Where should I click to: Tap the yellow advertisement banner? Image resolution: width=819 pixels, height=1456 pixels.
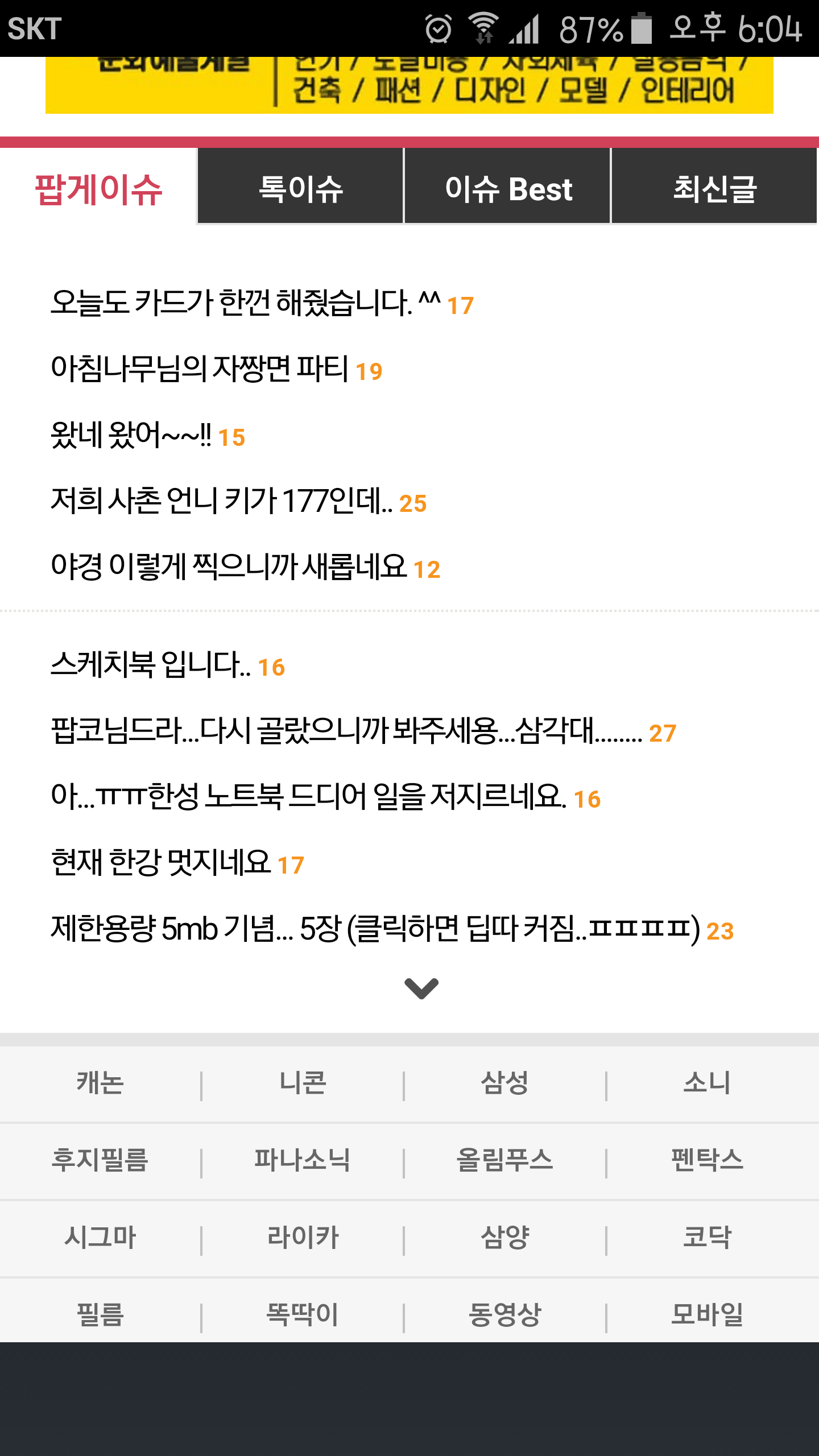[x=409, y=85]
